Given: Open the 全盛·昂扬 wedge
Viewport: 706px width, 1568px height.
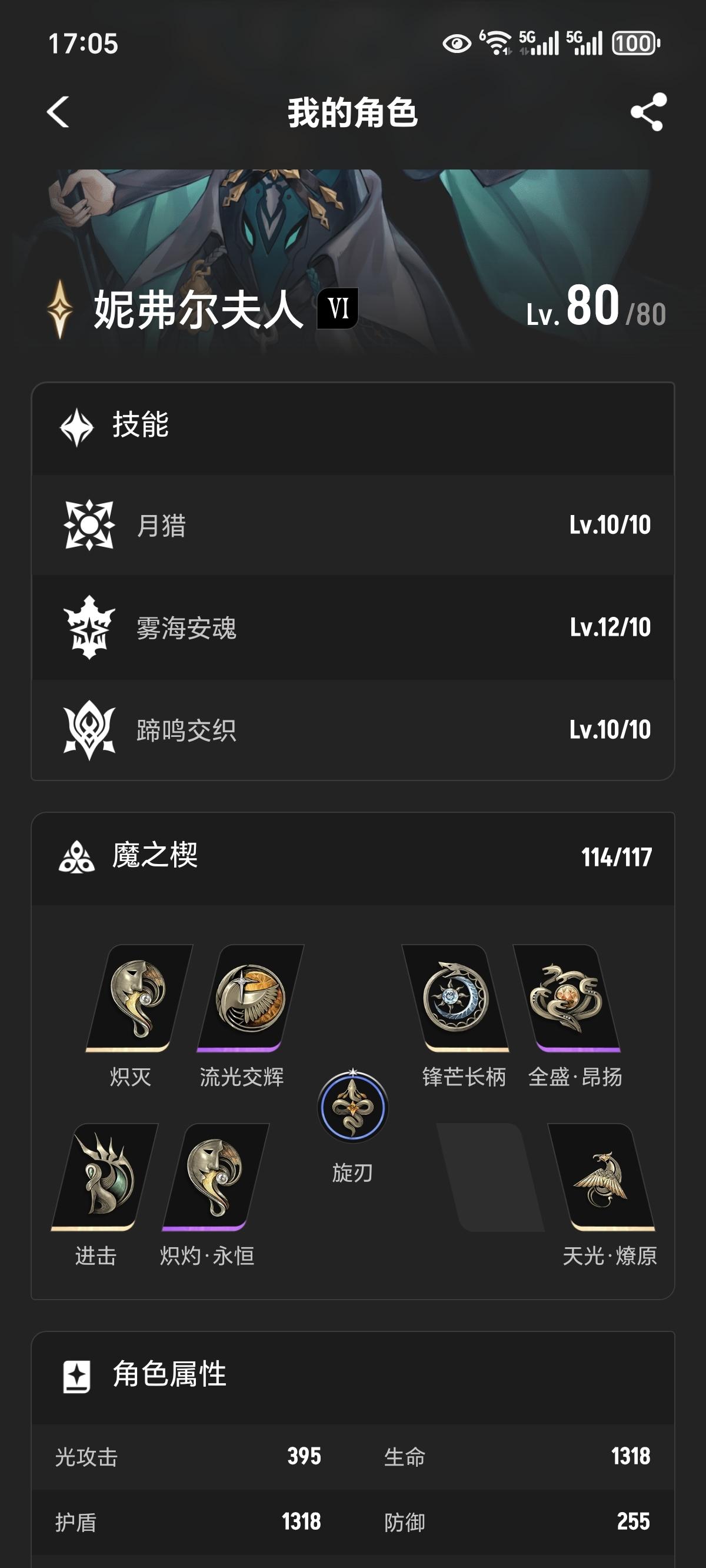Looking at the screenshot, I should point(566,998).
